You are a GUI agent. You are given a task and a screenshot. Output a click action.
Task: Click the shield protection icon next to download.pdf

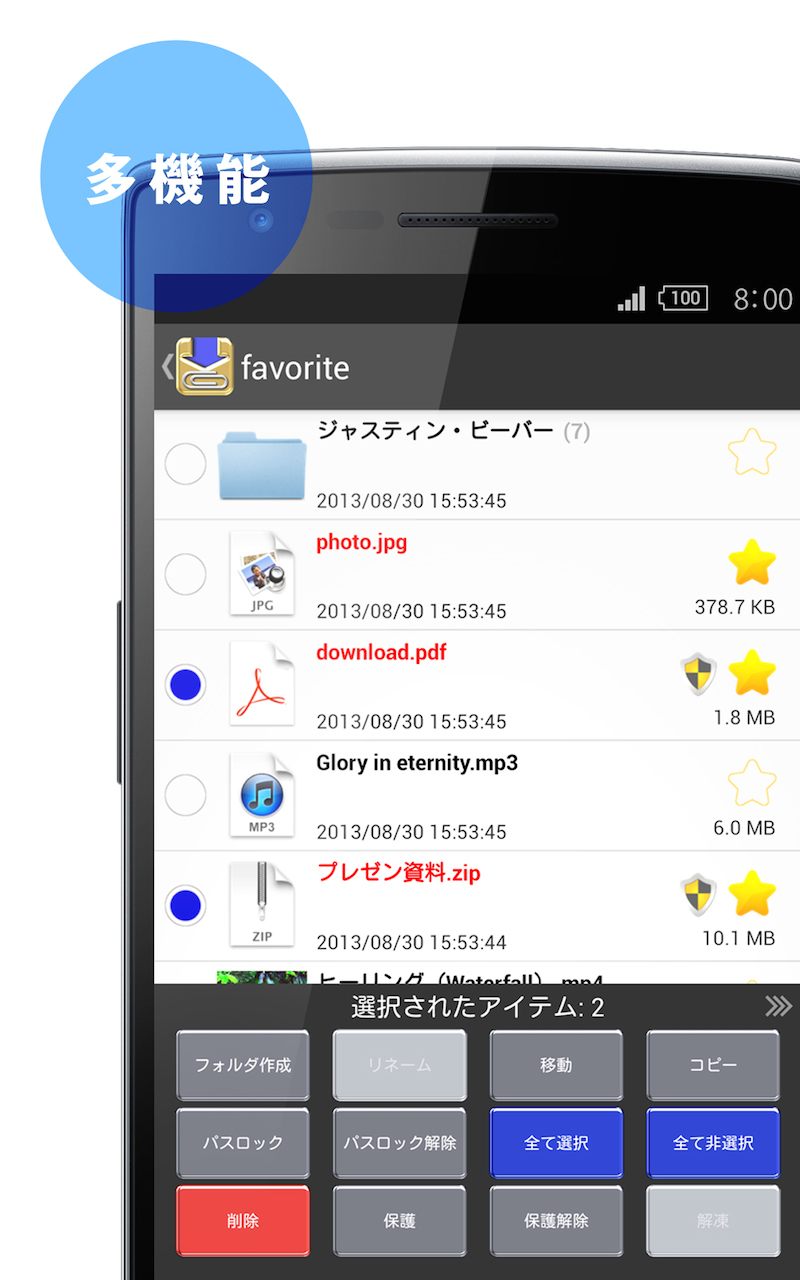[x=698, y=674]
